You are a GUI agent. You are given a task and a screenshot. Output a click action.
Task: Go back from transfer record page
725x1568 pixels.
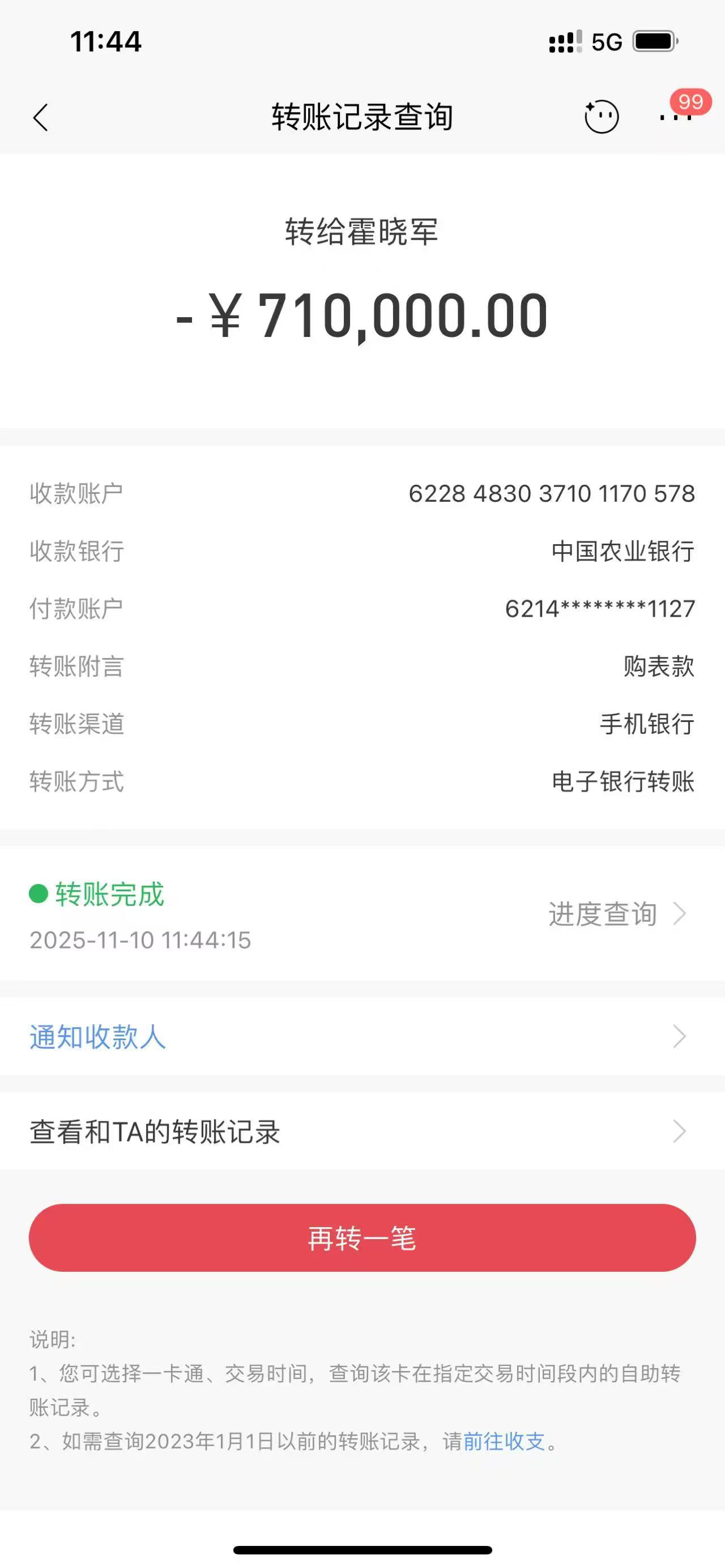point(41,117)
